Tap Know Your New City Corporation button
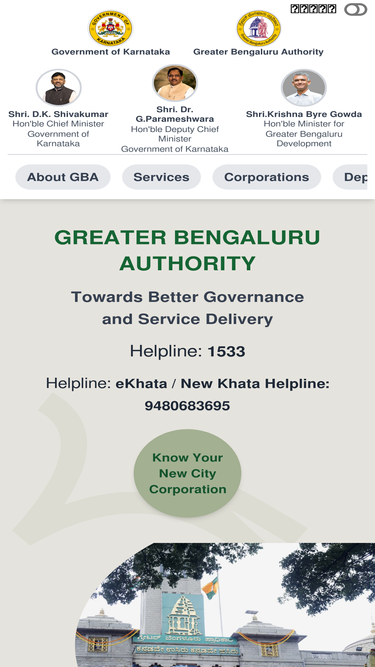375x667 pixels. pyautogui.click(x=188, y=473)
